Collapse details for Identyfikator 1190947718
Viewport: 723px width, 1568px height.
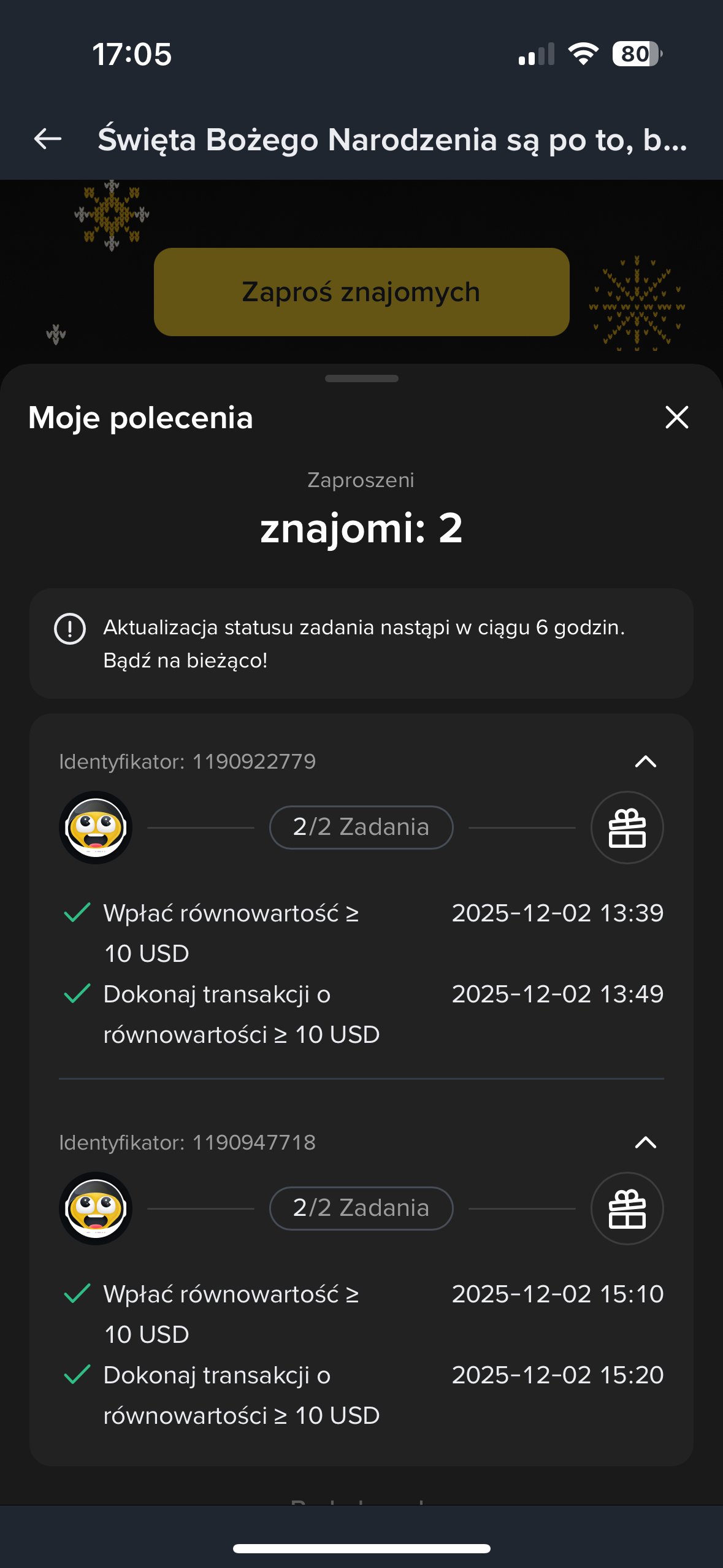click(645, 1143)
